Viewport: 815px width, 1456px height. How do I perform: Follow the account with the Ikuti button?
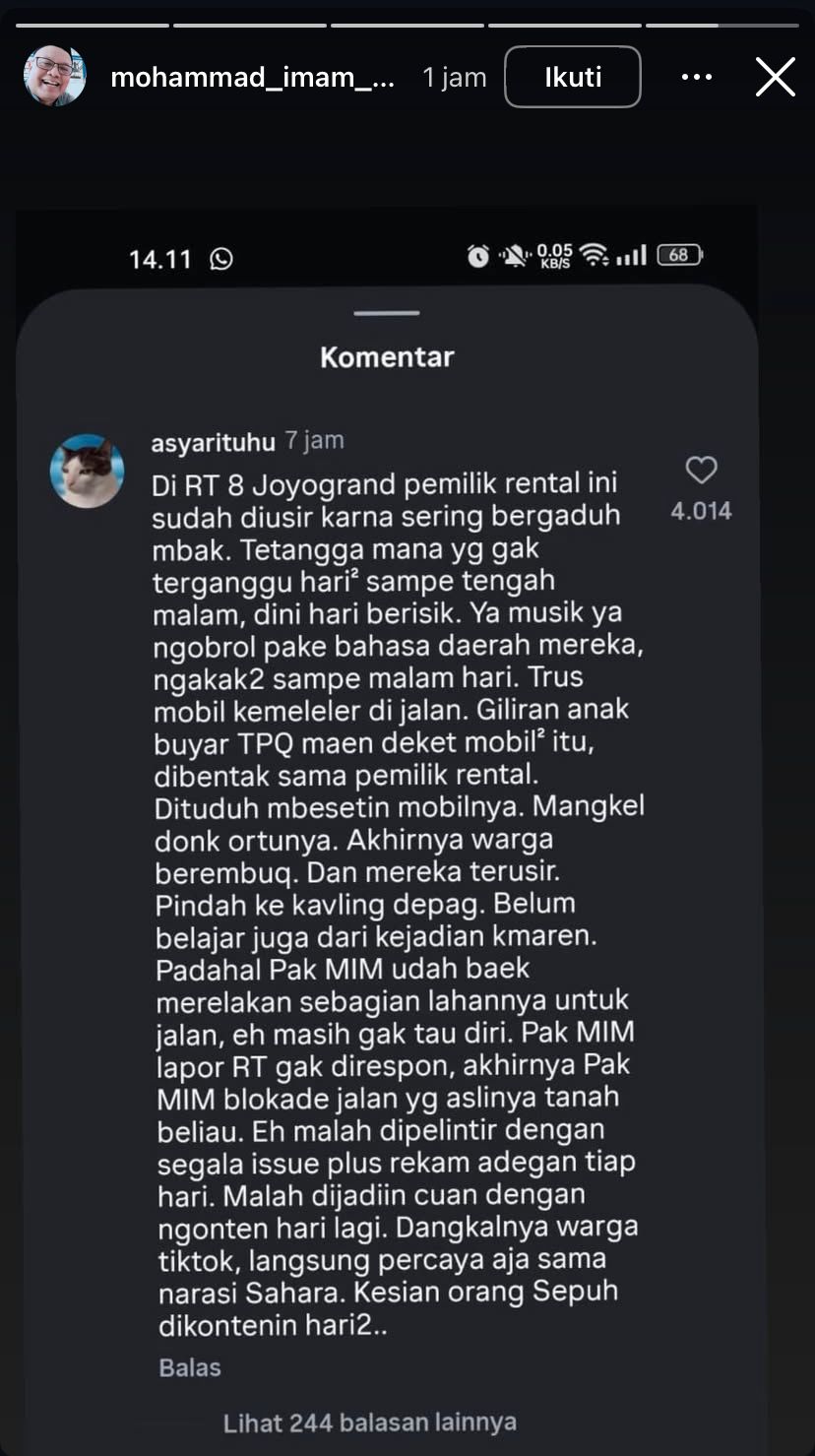tap(573, 77)
